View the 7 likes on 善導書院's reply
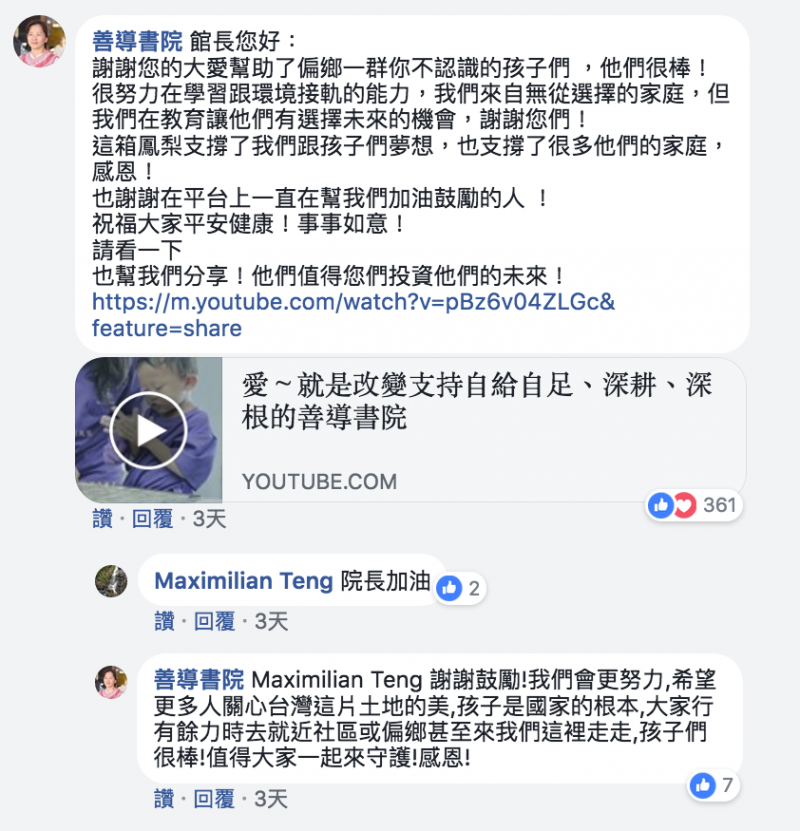The height and width of the screenshot is (831, 800). (x=714, y=785)
